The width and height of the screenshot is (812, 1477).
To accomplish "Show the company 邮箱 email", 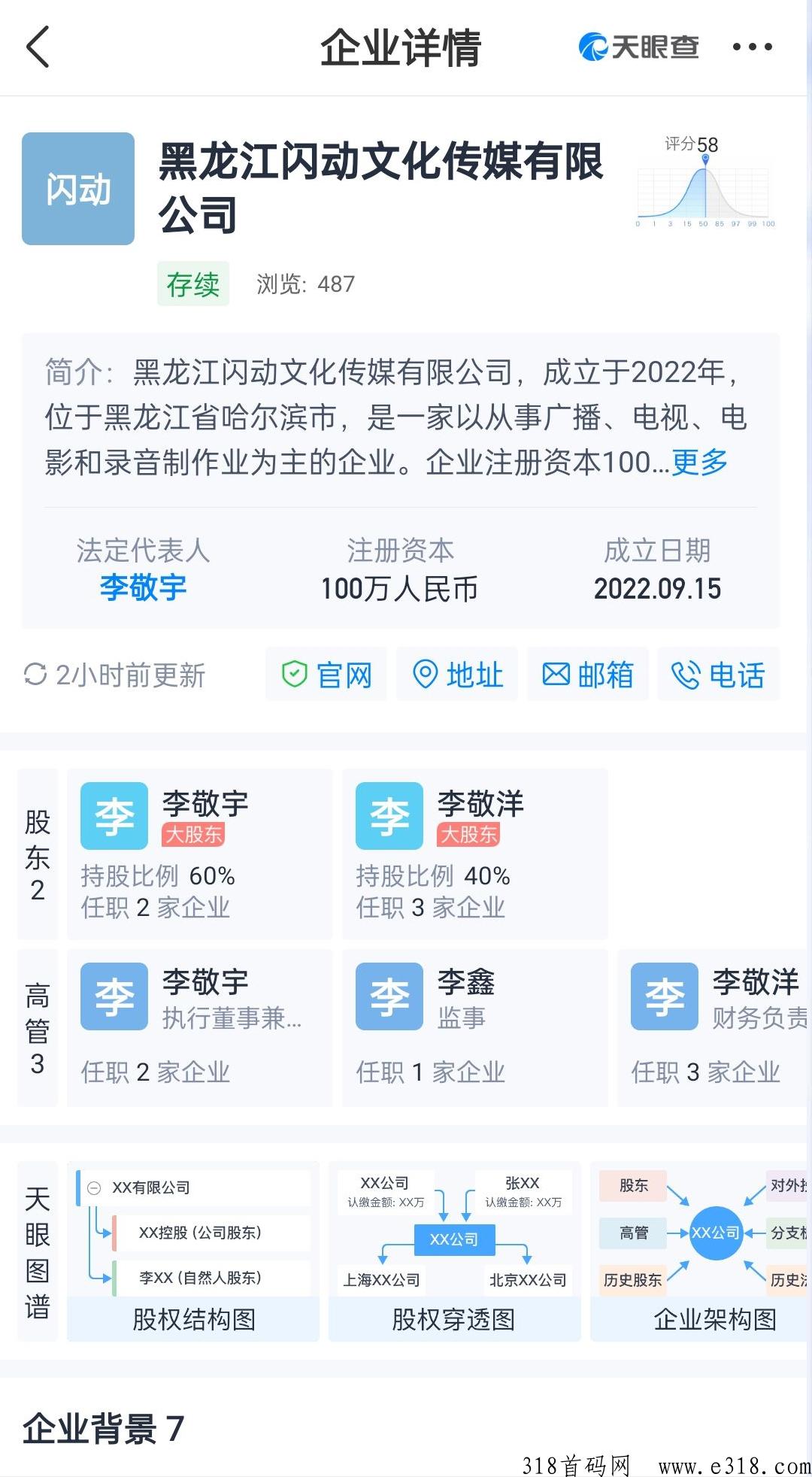I will click(x=588, y=675).
